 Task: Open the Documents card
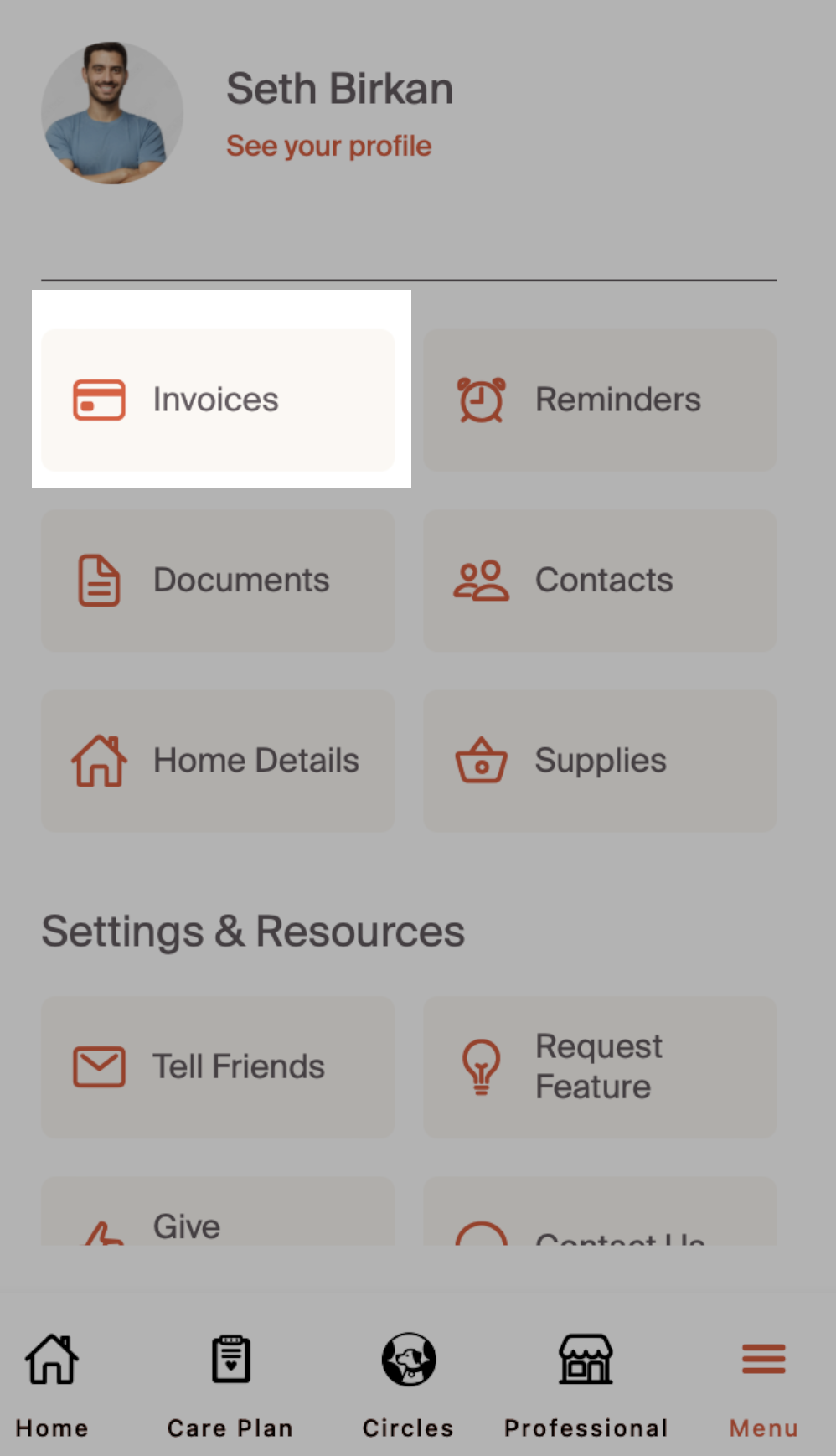click(218, 580)
